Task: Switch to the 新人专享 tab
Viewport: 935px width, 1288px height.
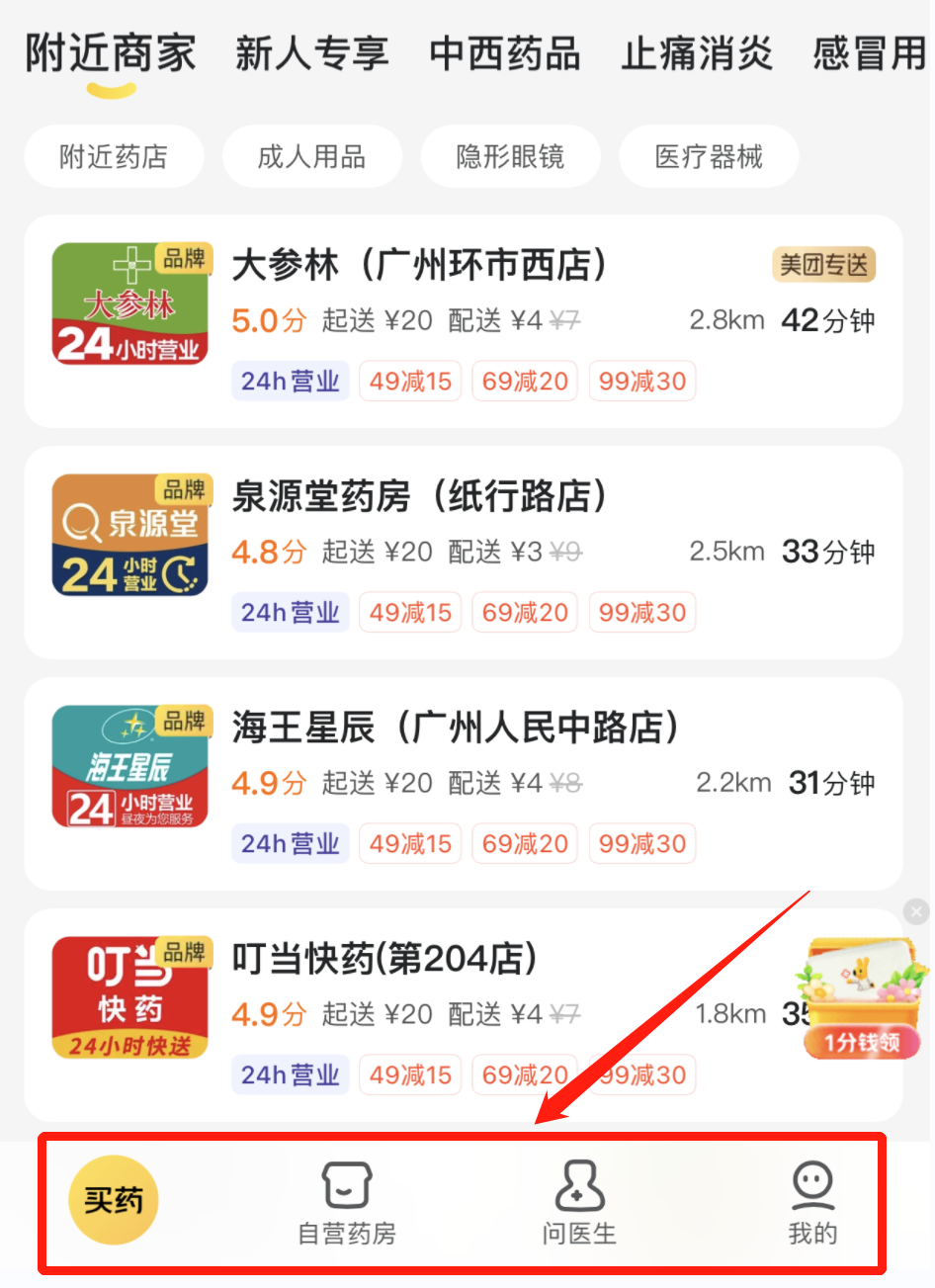Action: click(311, 53)
